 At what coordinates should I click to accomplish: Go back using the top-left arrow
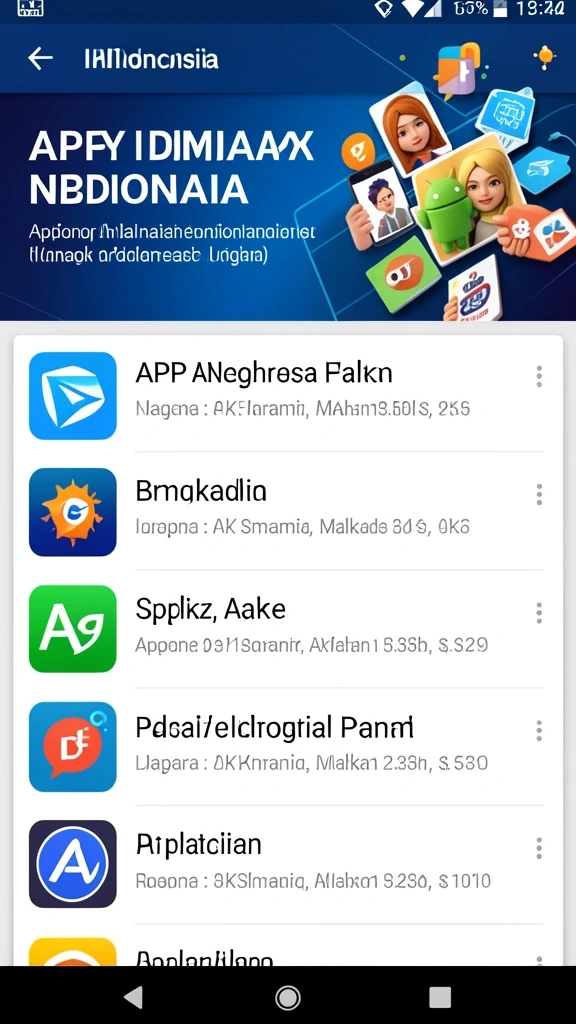click(40, 59)
